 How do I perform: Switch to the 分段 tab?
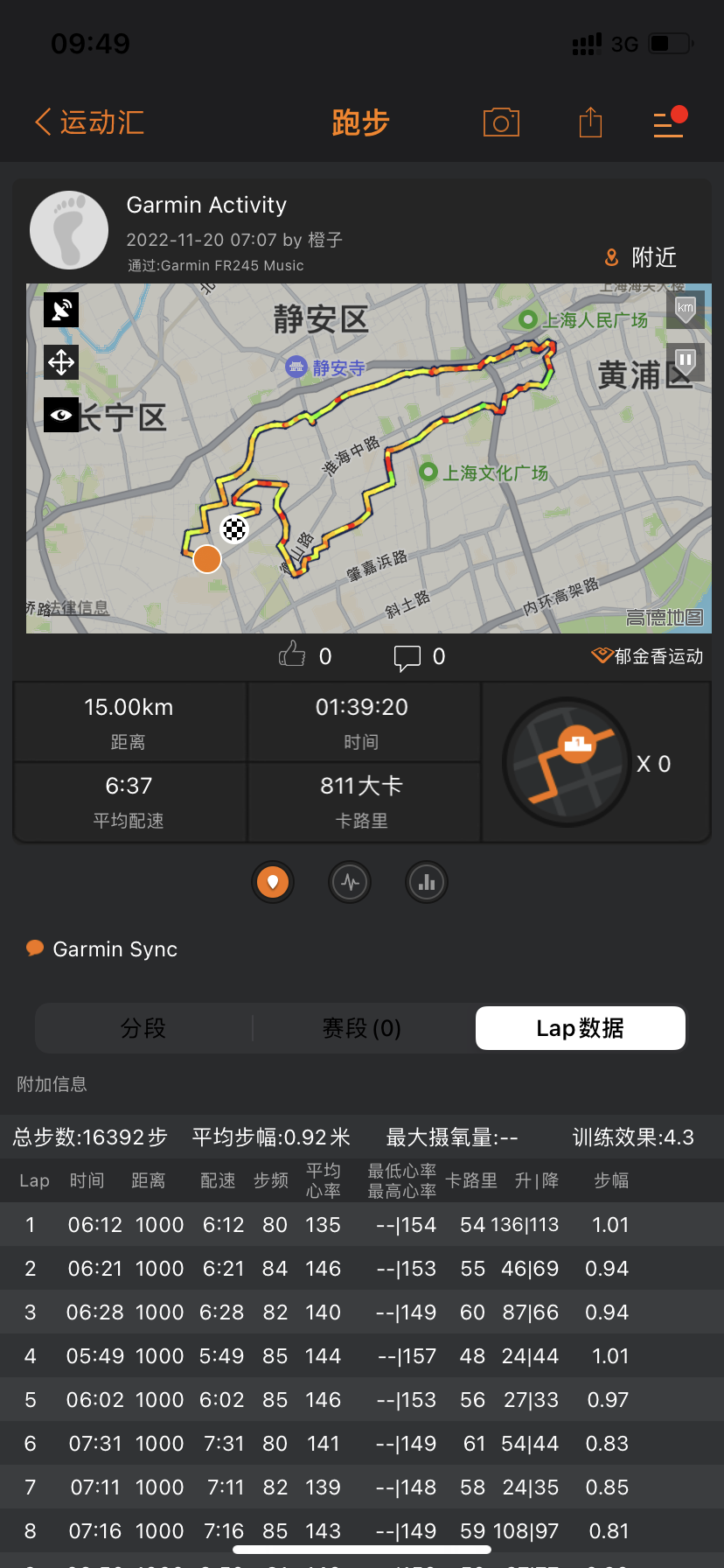tap(143, 1028)
